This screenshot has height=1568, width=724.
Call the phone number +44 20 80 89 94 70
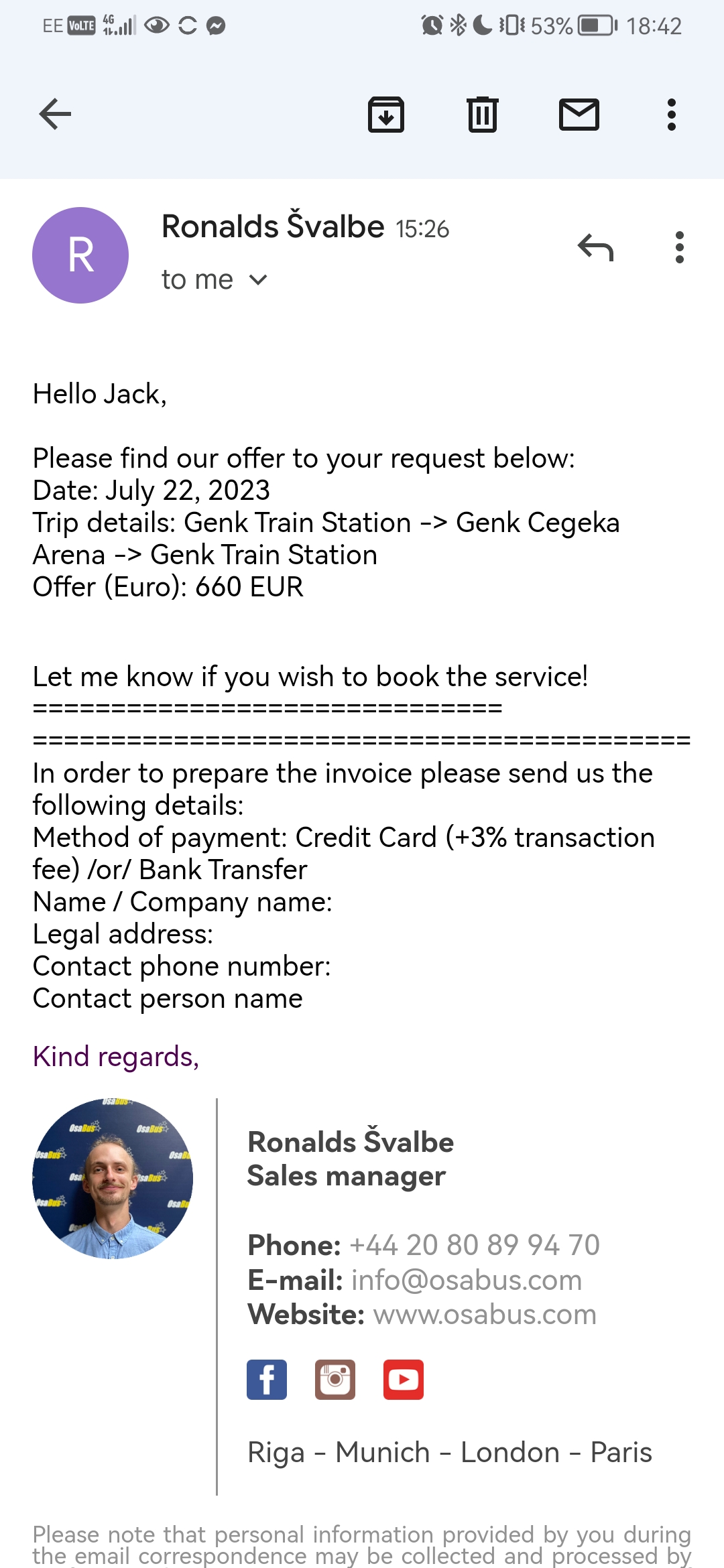[x=474, y=1245]
